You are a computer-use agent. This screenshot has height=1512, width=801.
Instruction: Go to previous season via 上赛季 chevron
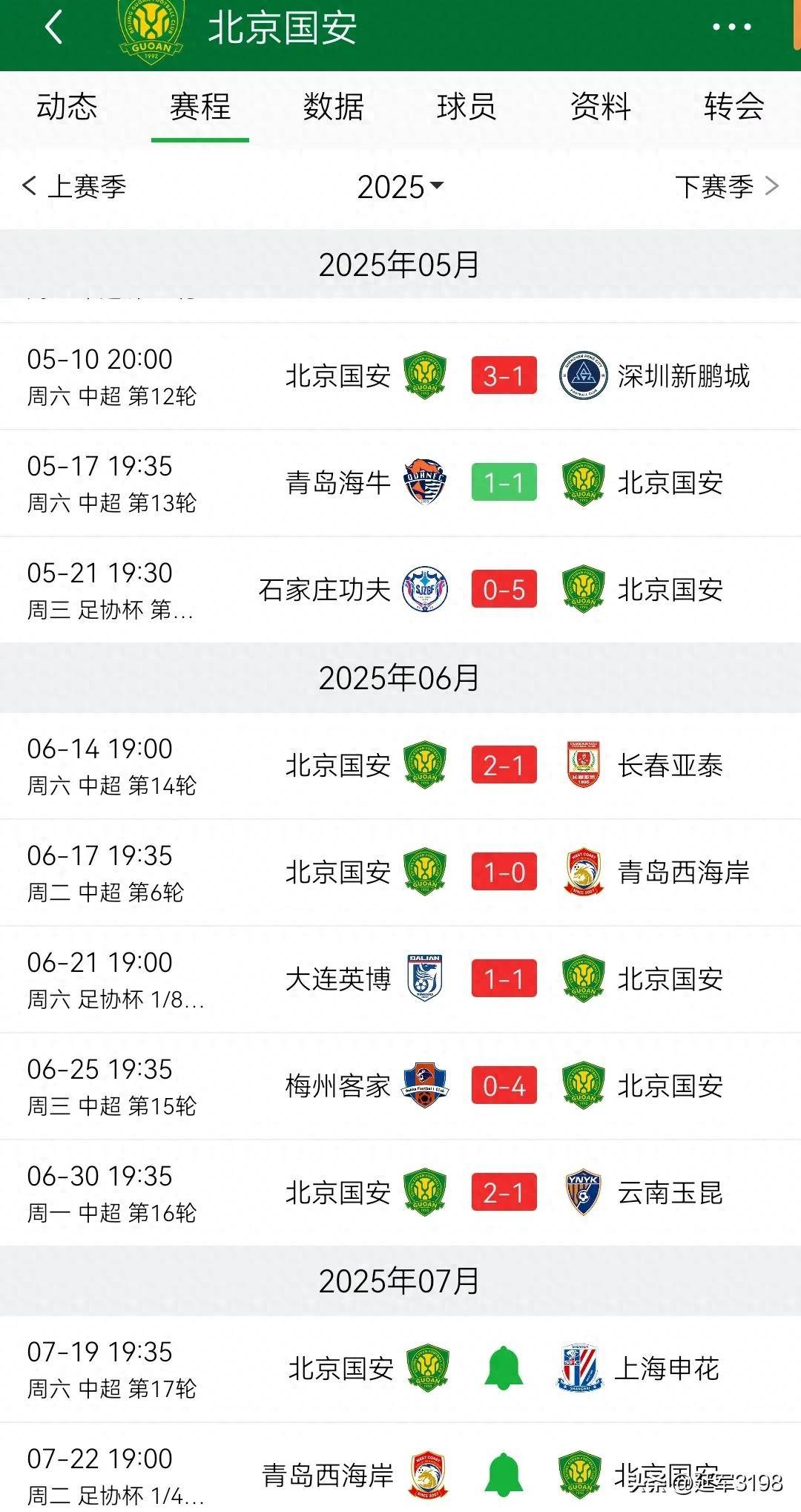pos(78,187)
